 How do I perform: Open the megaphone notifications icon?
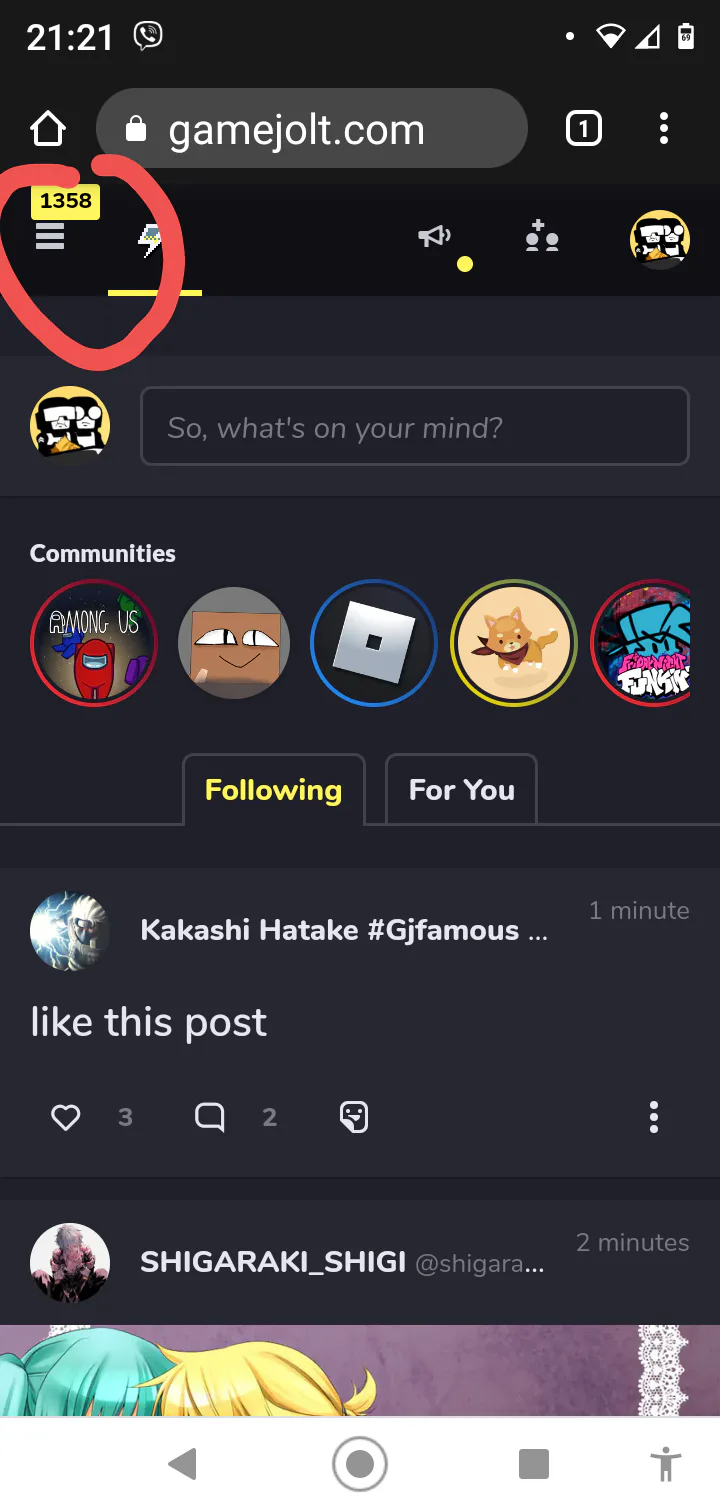[x=434, y=238]
